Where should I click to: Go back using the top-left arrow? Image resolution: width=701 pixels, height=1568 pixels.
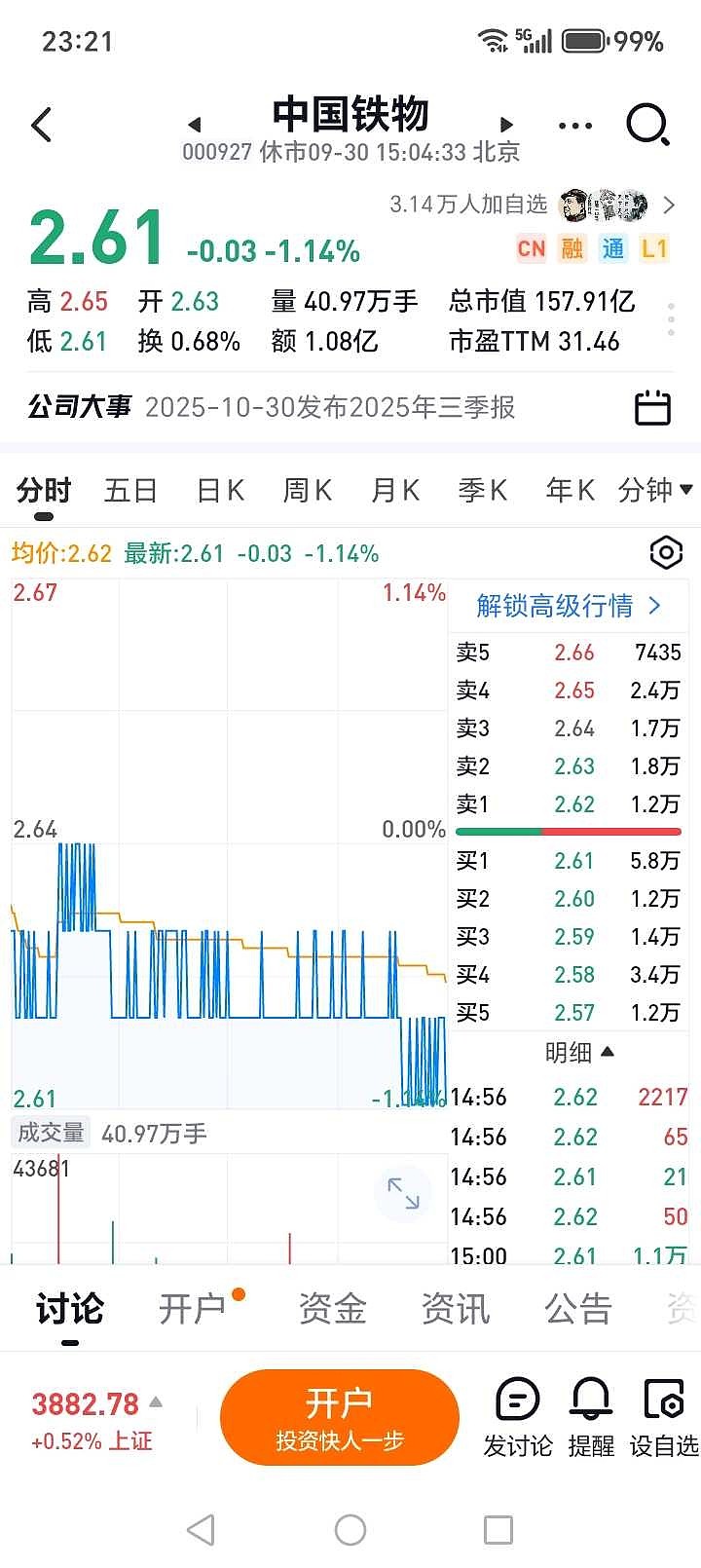click(x=42, y=126)
